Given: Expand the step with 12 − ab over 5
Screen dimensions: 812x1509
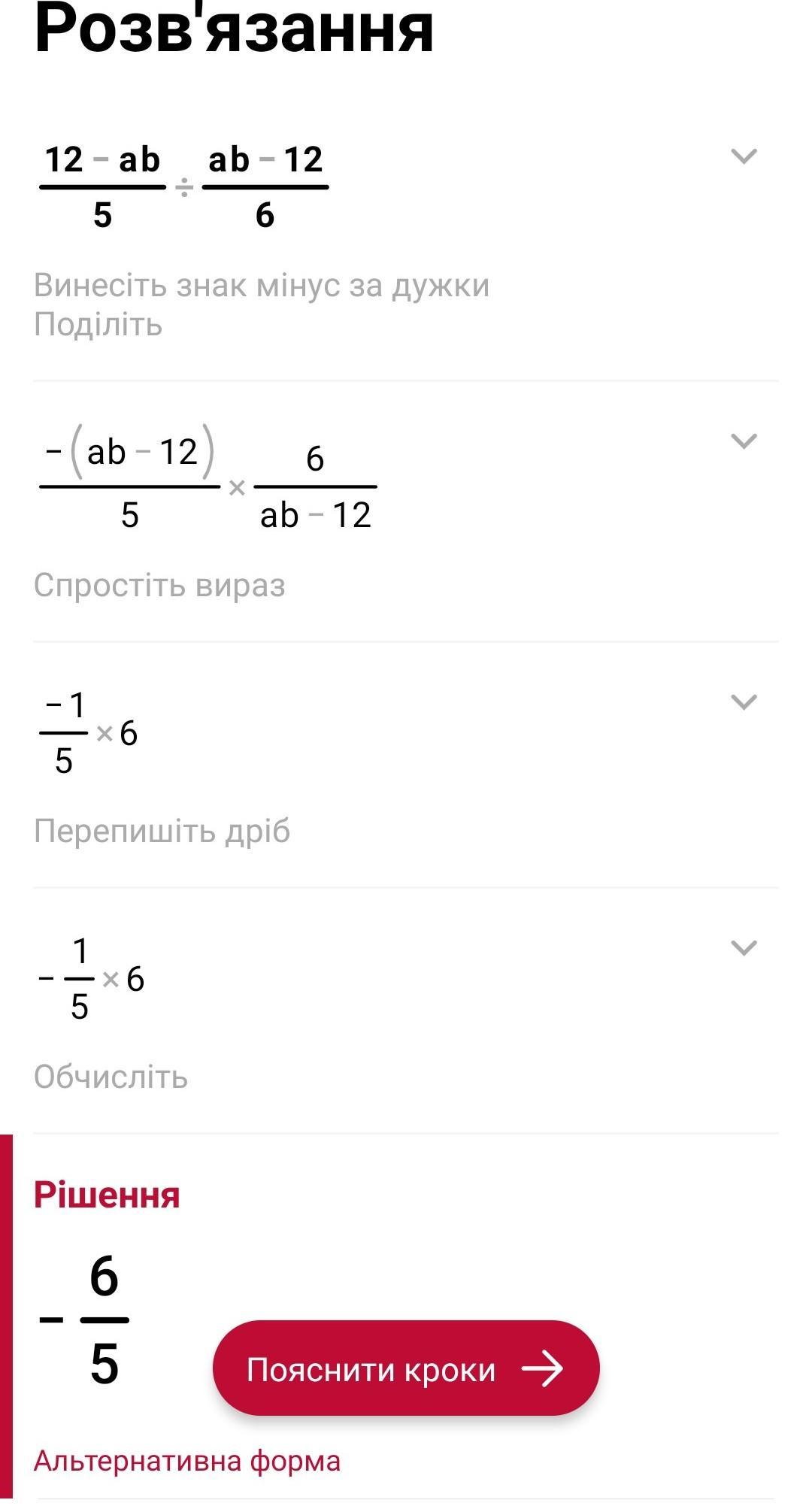Looking at the screenshot, I should (x=744, y=156).
